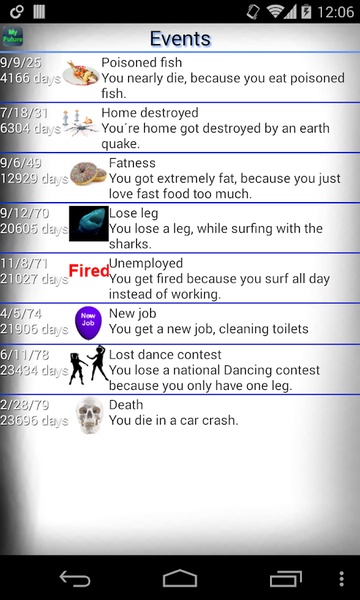View the Lose leg event

point(180,228)
